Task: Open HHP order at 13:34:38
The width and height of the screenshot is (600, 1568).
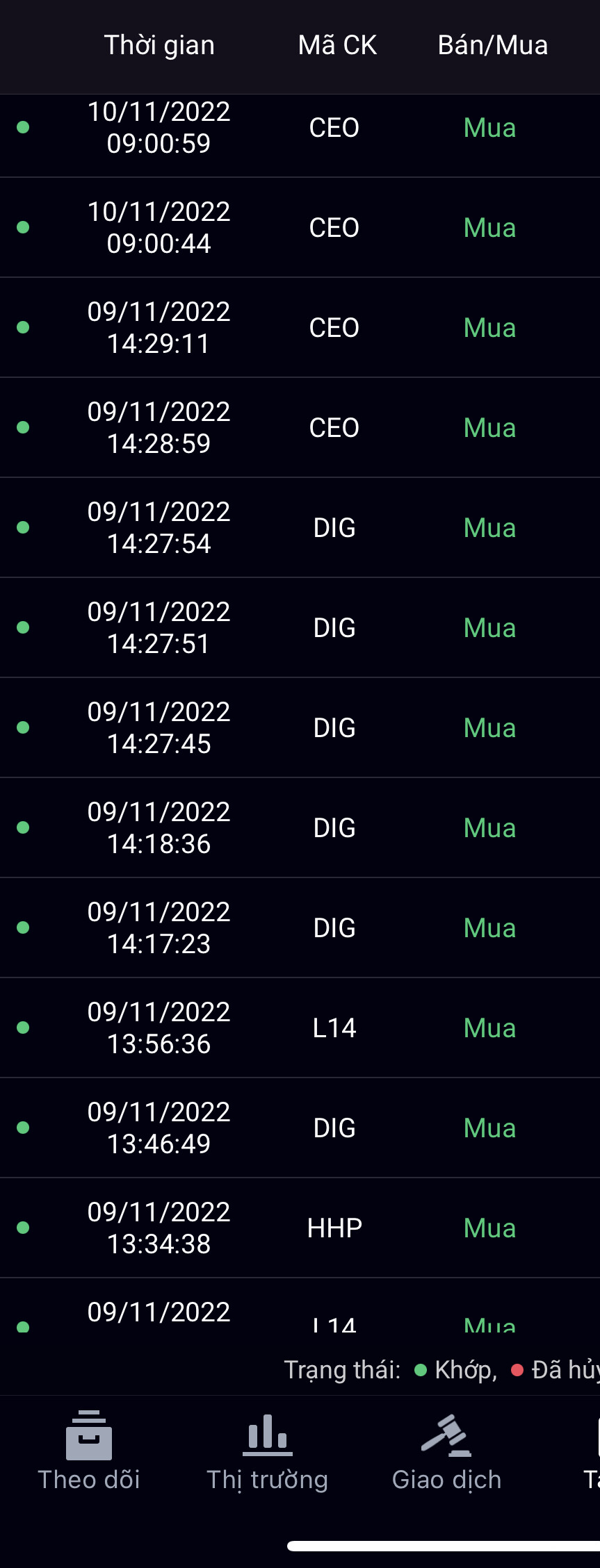Action: [x=300, y=1228]
